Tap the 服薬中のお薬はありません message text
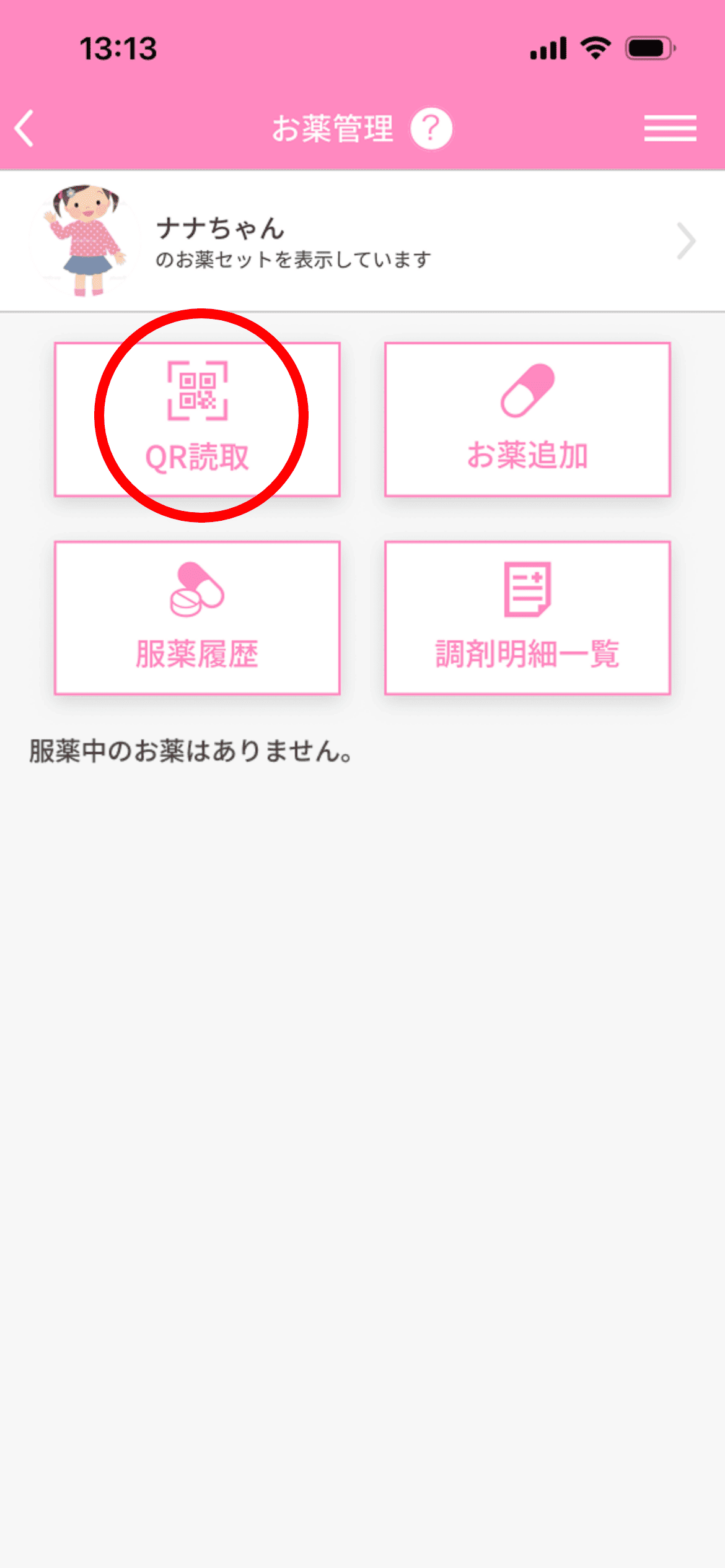This screenshot has height=1568, width=725. [x=189, y=752]
